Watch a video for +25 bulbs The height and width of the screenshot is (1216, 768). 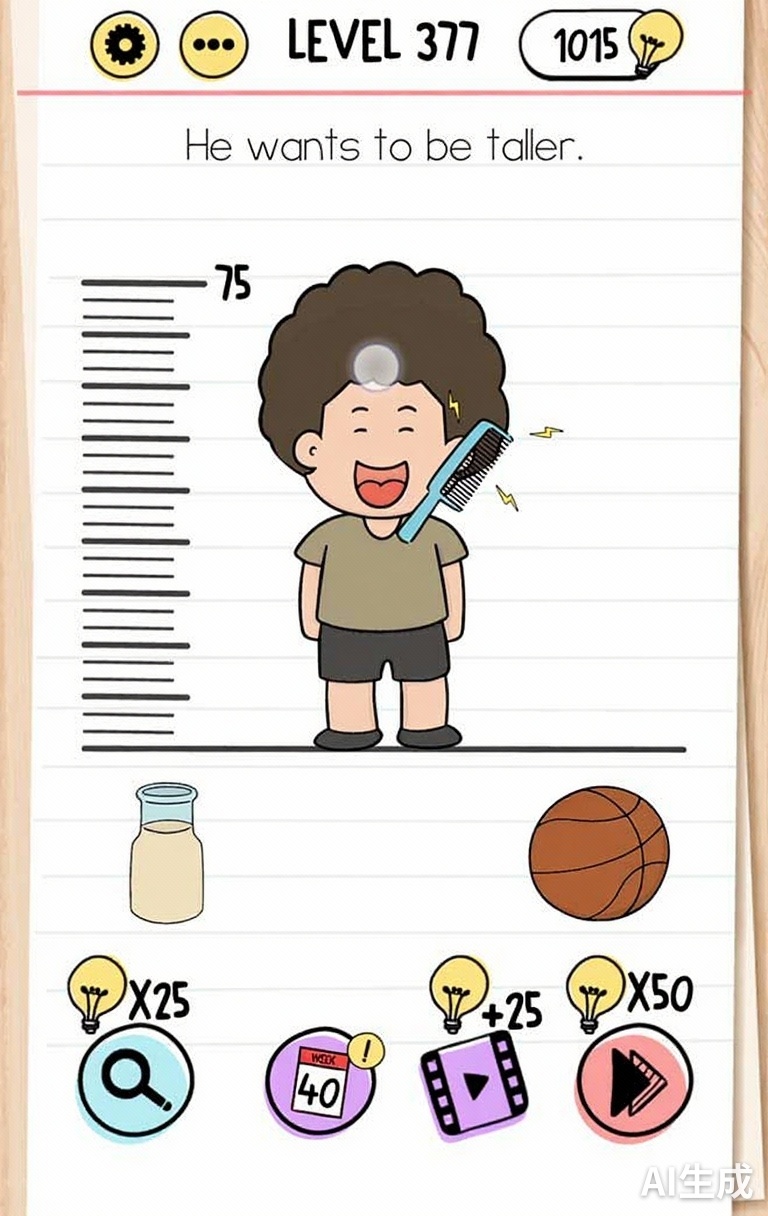pos(475,1084)
